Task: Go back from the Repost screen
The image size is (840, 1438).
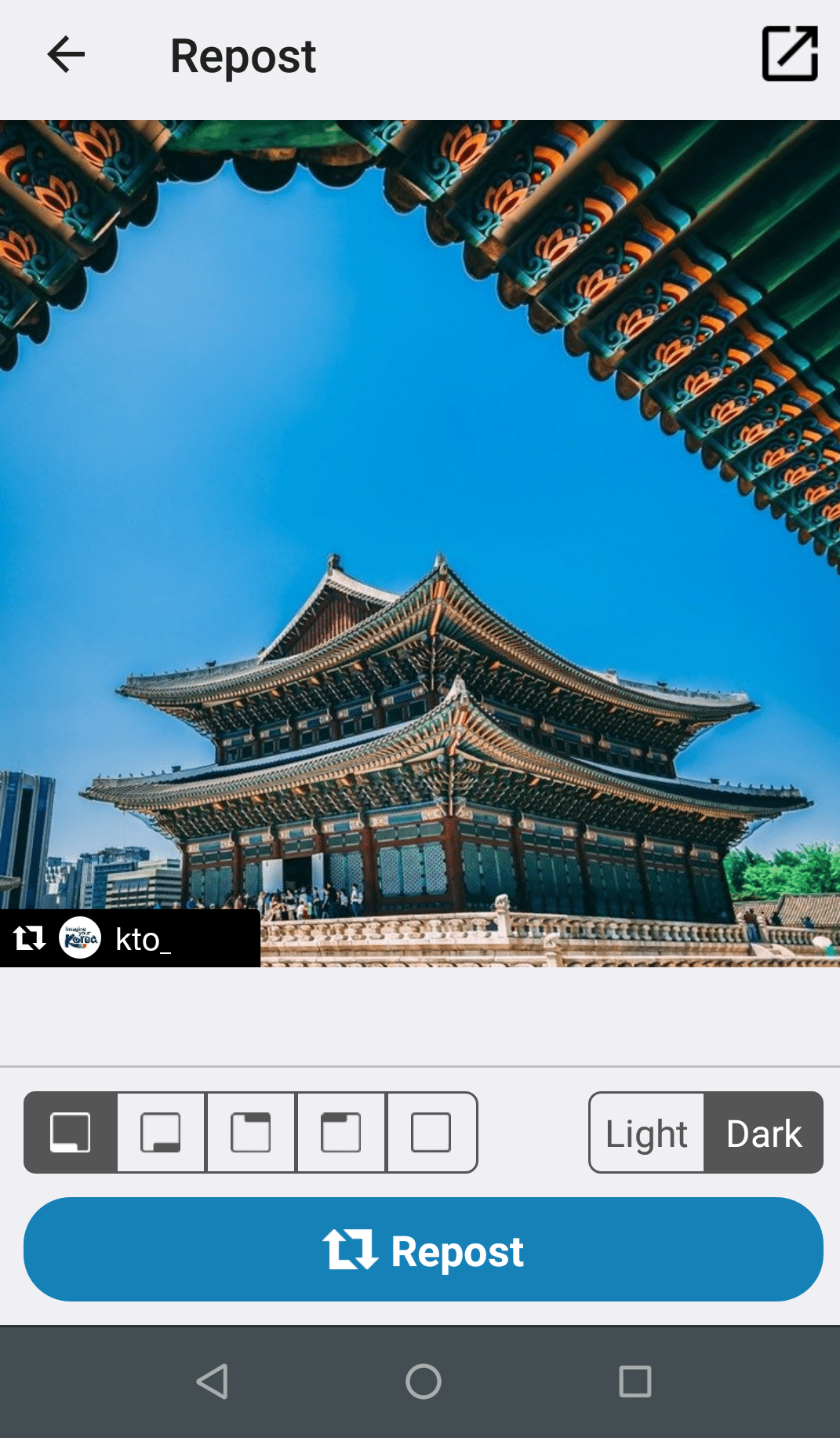Action: pos(66,55)
